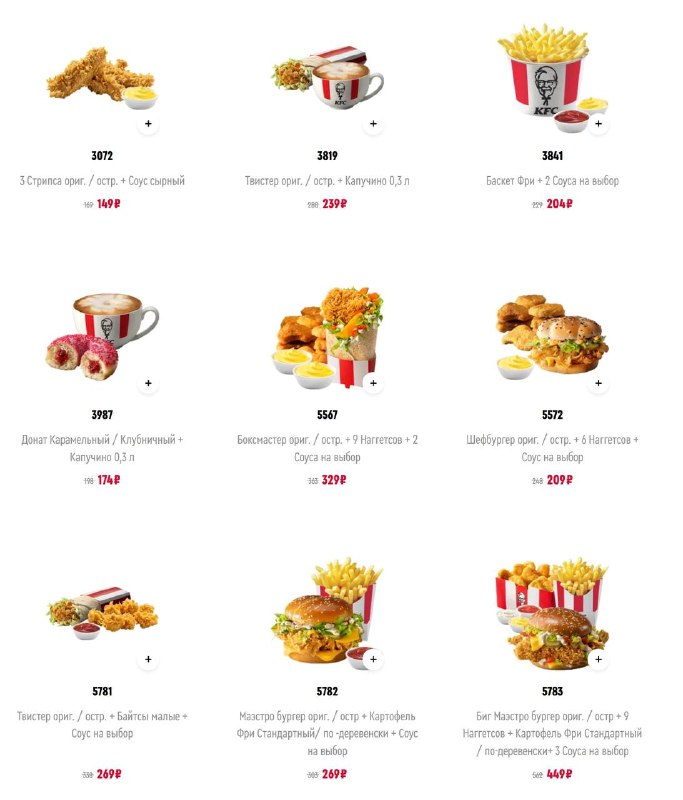Viewport: 683px width, 800px height.
Task: Add coupon 3819 Twister with cappuccino
Action: pos(373,125)
